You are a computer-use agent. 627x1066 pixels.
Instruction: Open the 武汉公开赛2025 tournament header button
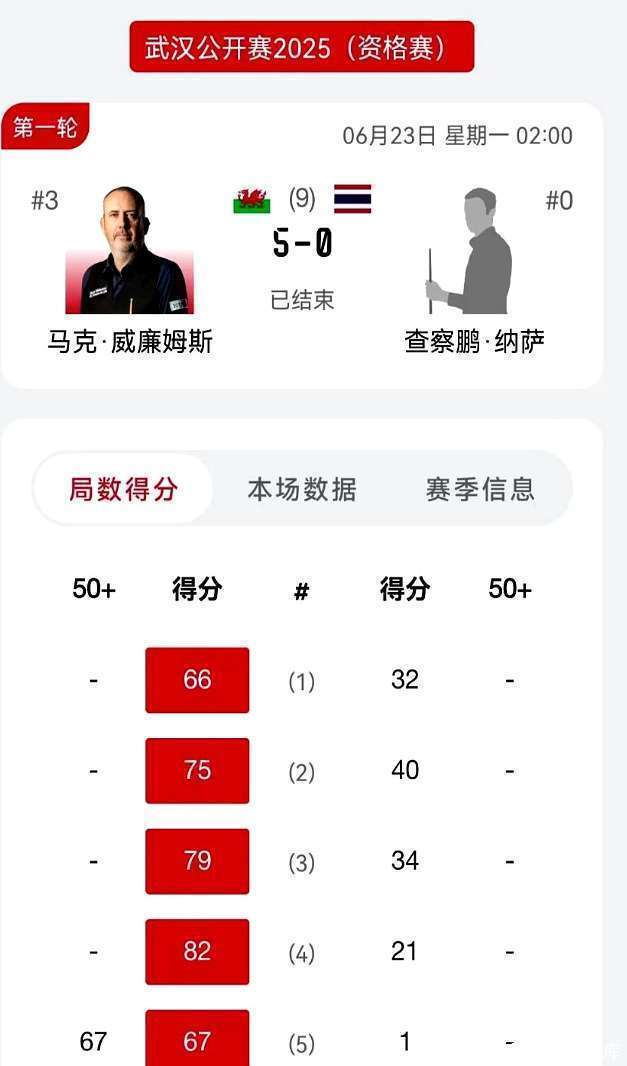(x=301, y=48)
